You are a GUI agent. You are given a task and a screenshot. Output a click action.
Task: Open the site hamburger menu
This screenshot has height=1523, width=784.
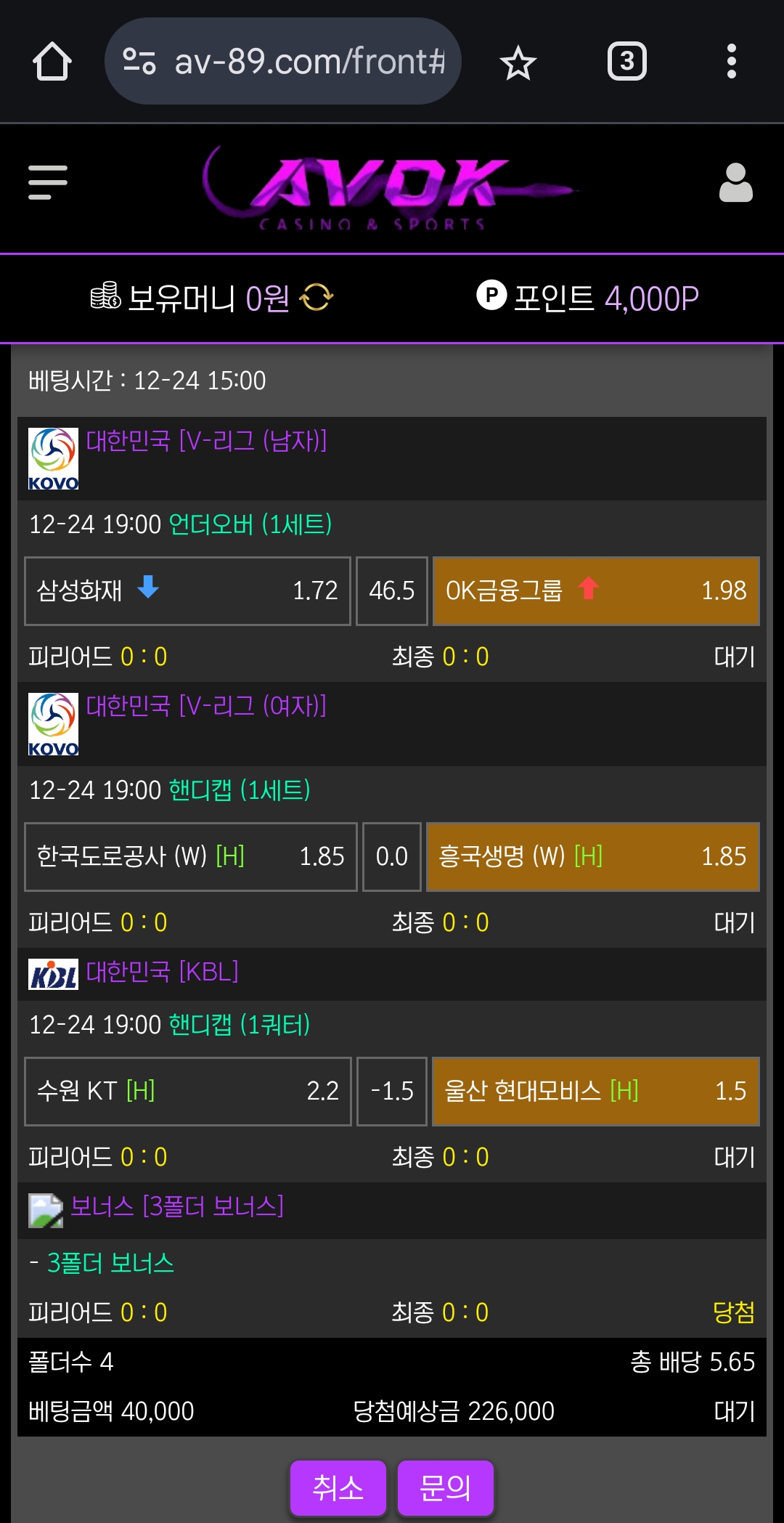click(48, 182)
